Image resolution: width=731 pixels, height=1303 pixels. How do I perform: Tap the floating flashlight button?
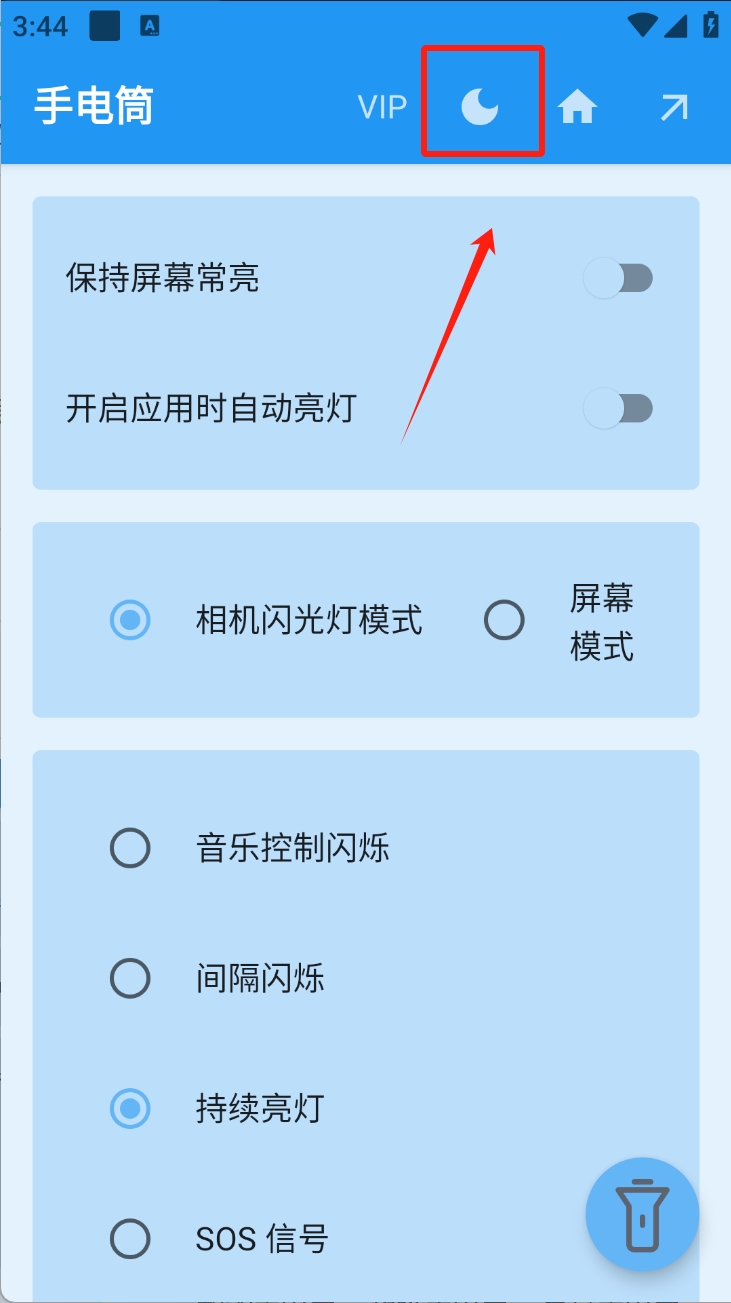[642, 1215]
